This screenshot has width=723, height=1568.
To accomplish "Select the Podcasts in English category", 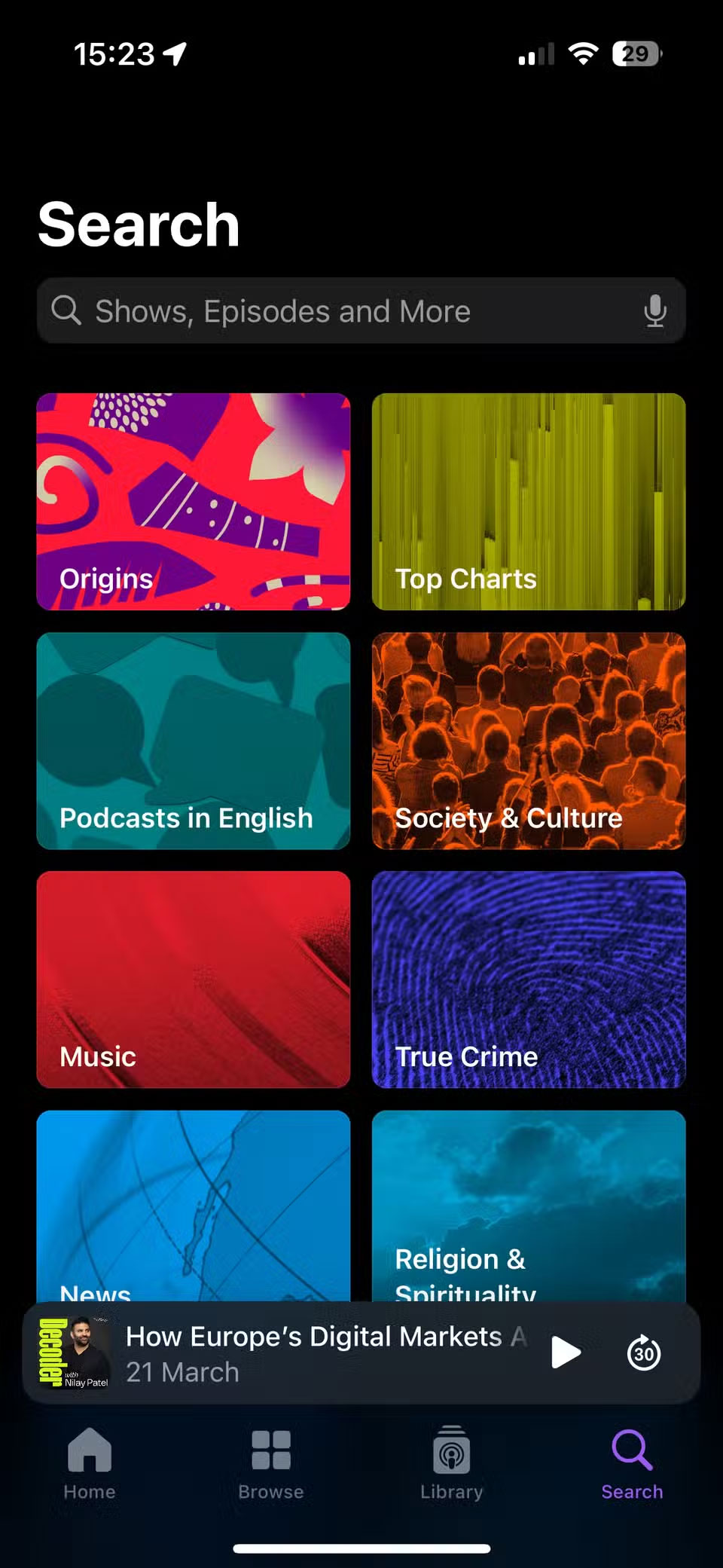I will (193, 741).
